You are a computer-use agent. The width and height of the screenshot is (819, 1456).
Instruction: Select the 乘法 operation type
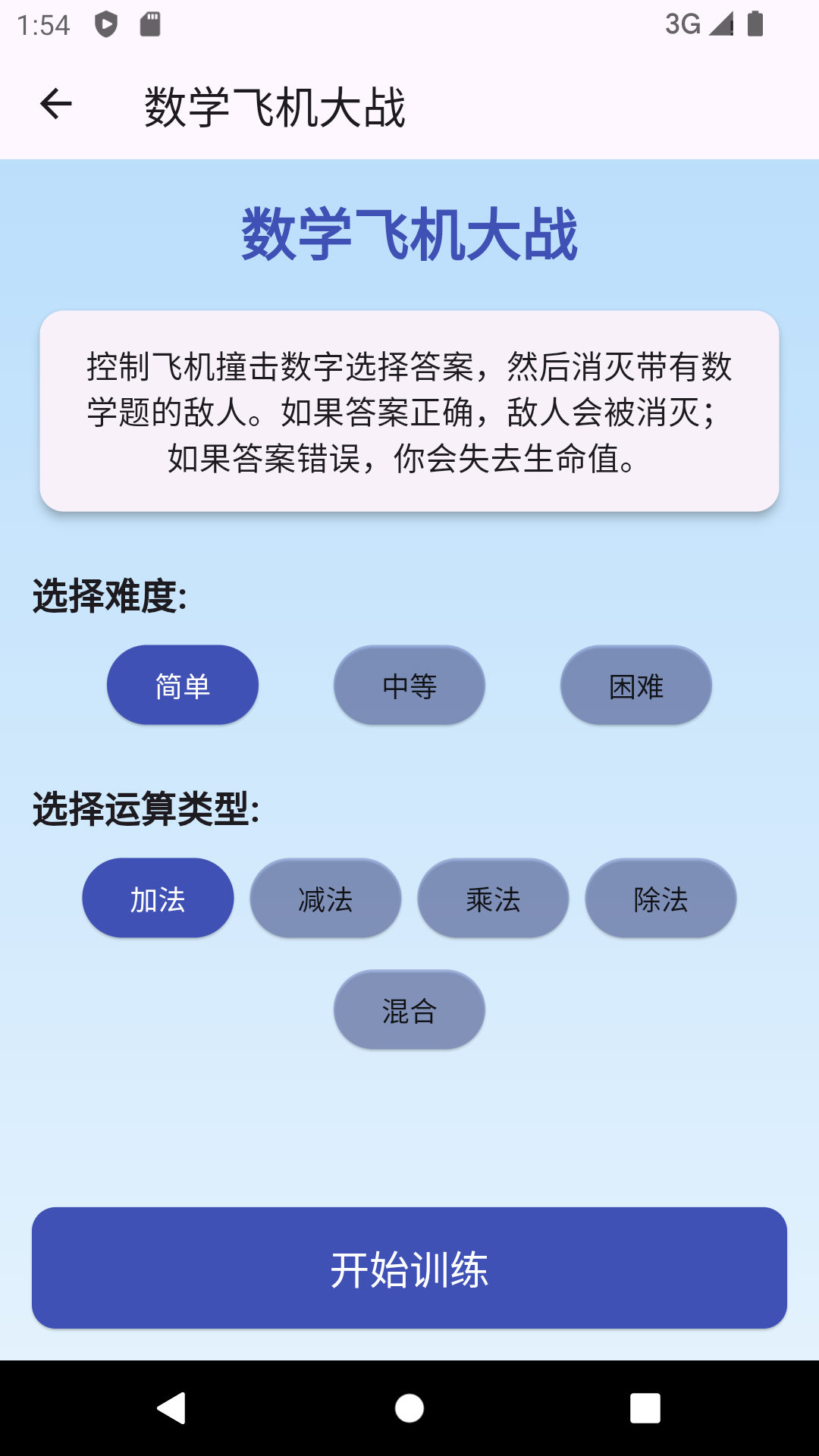click(x=493, y=898)
